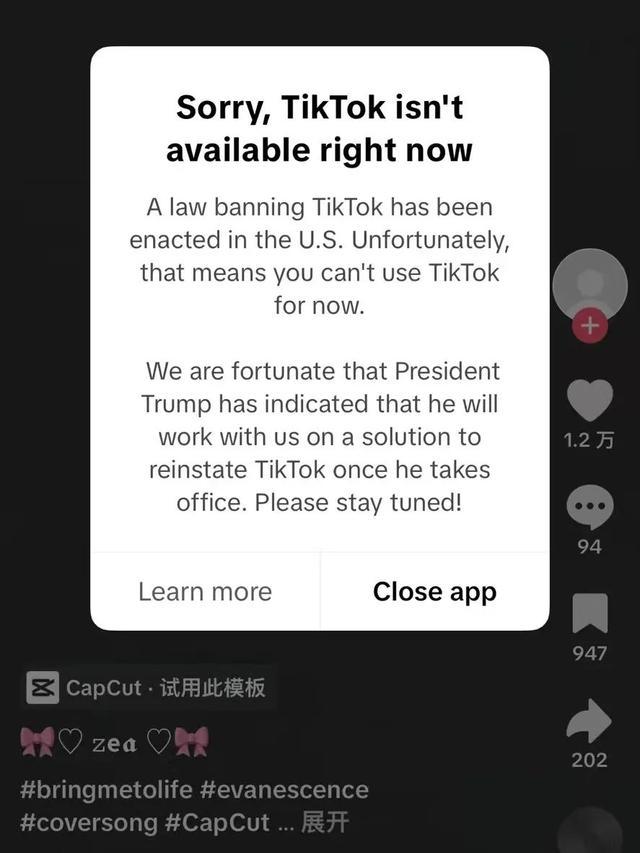Expand the caption with 展开
640x853 pixels.
[325, 823]
